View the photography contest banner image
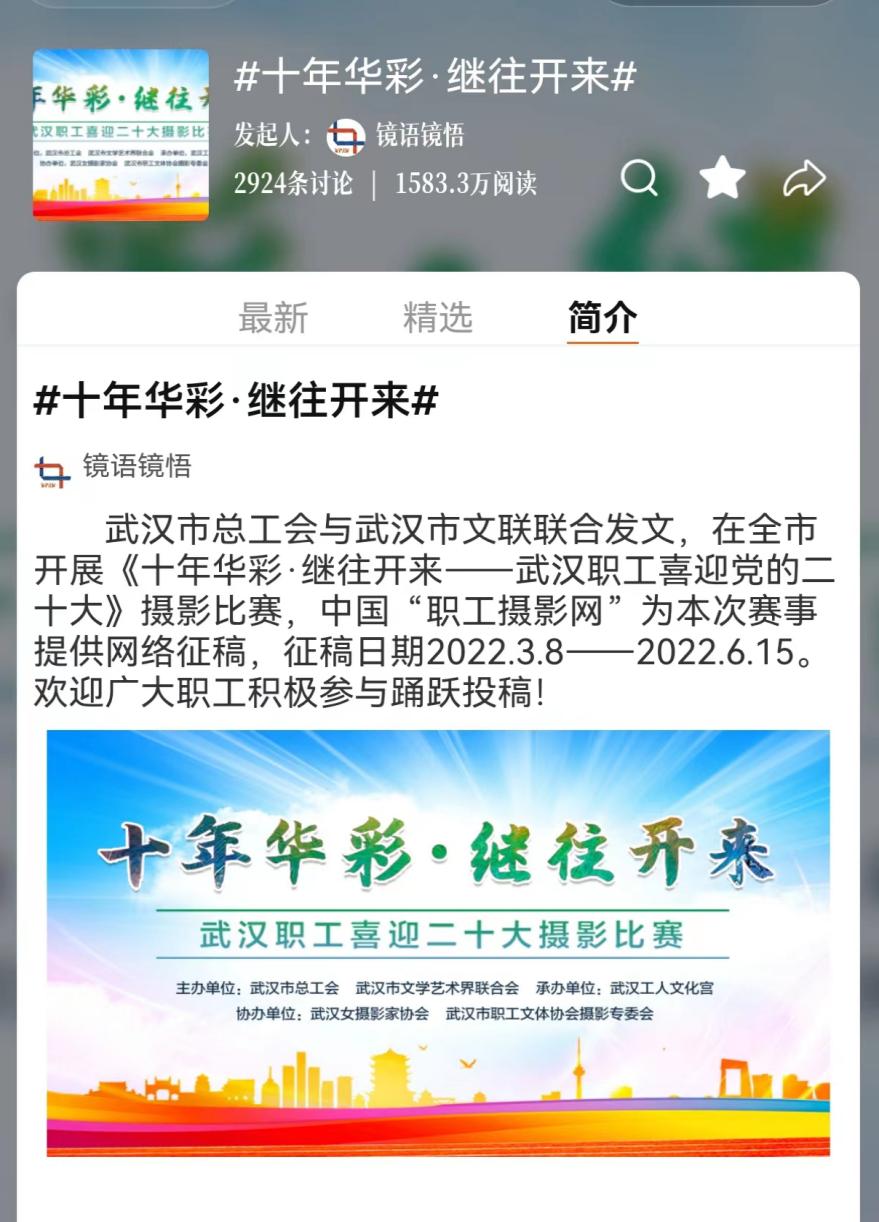The image size is (879, 1222). (438, 942)
